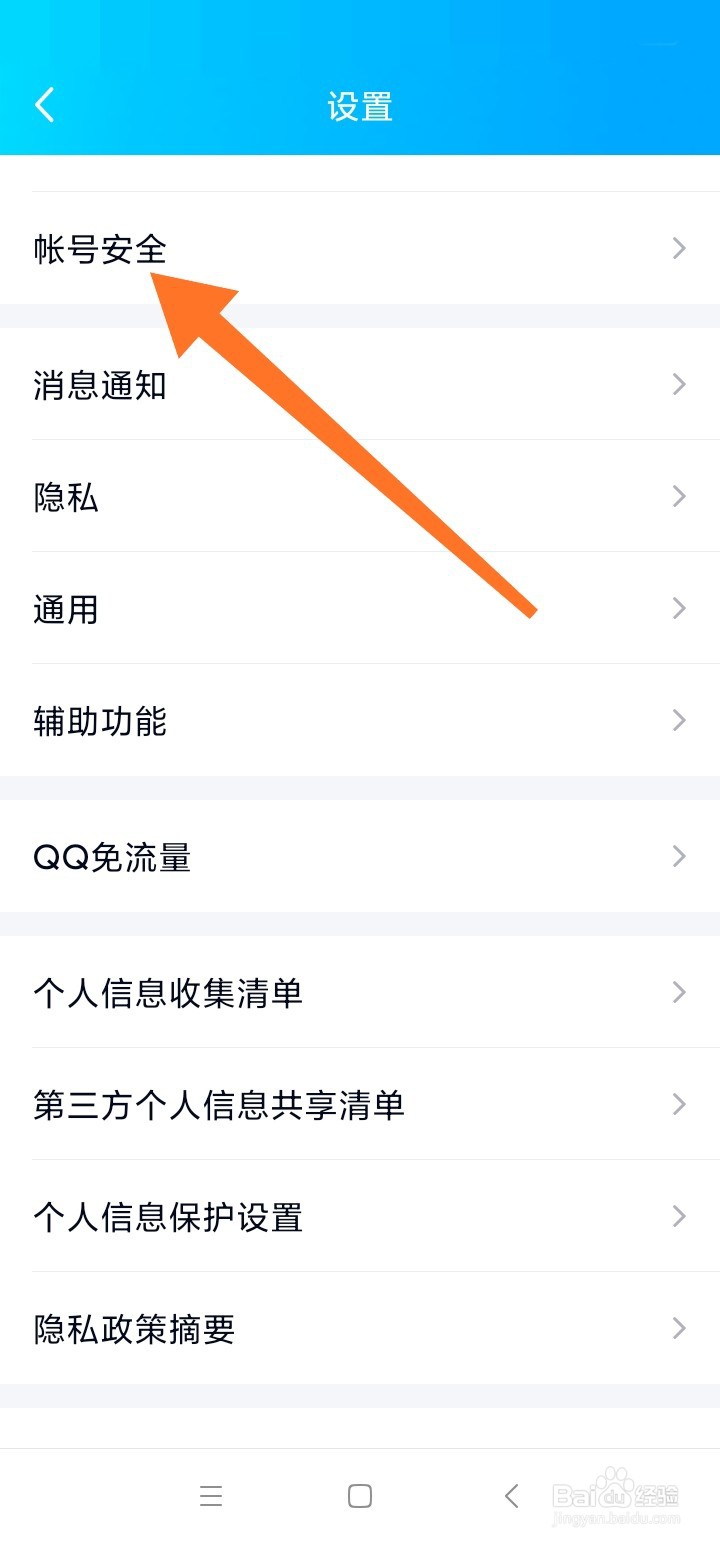Expand the QQ免流量 row chevron
The height and width of the screenshot is (1544, 720).
(x=678, y=857)
